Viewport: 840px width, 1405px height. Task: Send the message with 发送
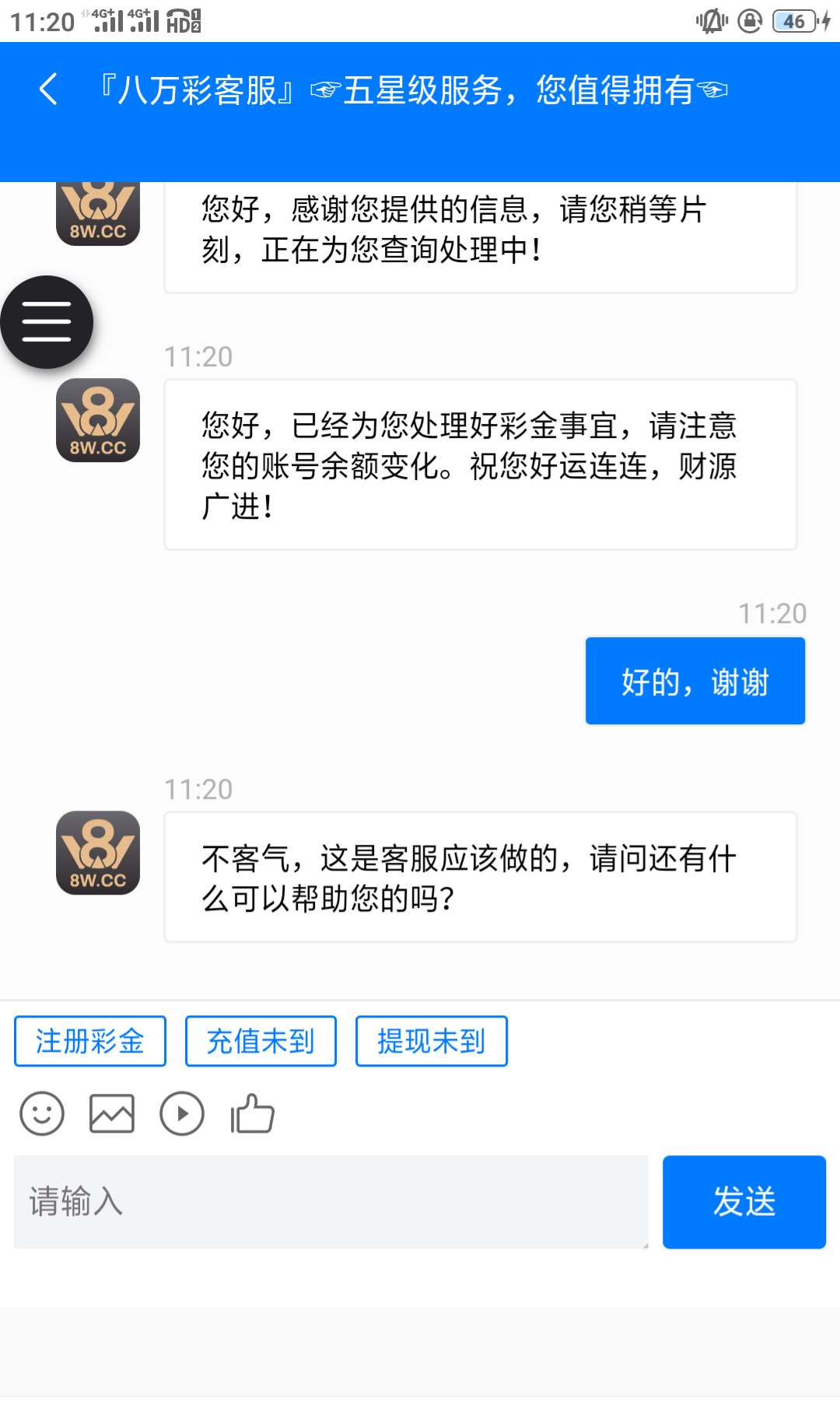pyautogui.click(x=744, y=1202)
